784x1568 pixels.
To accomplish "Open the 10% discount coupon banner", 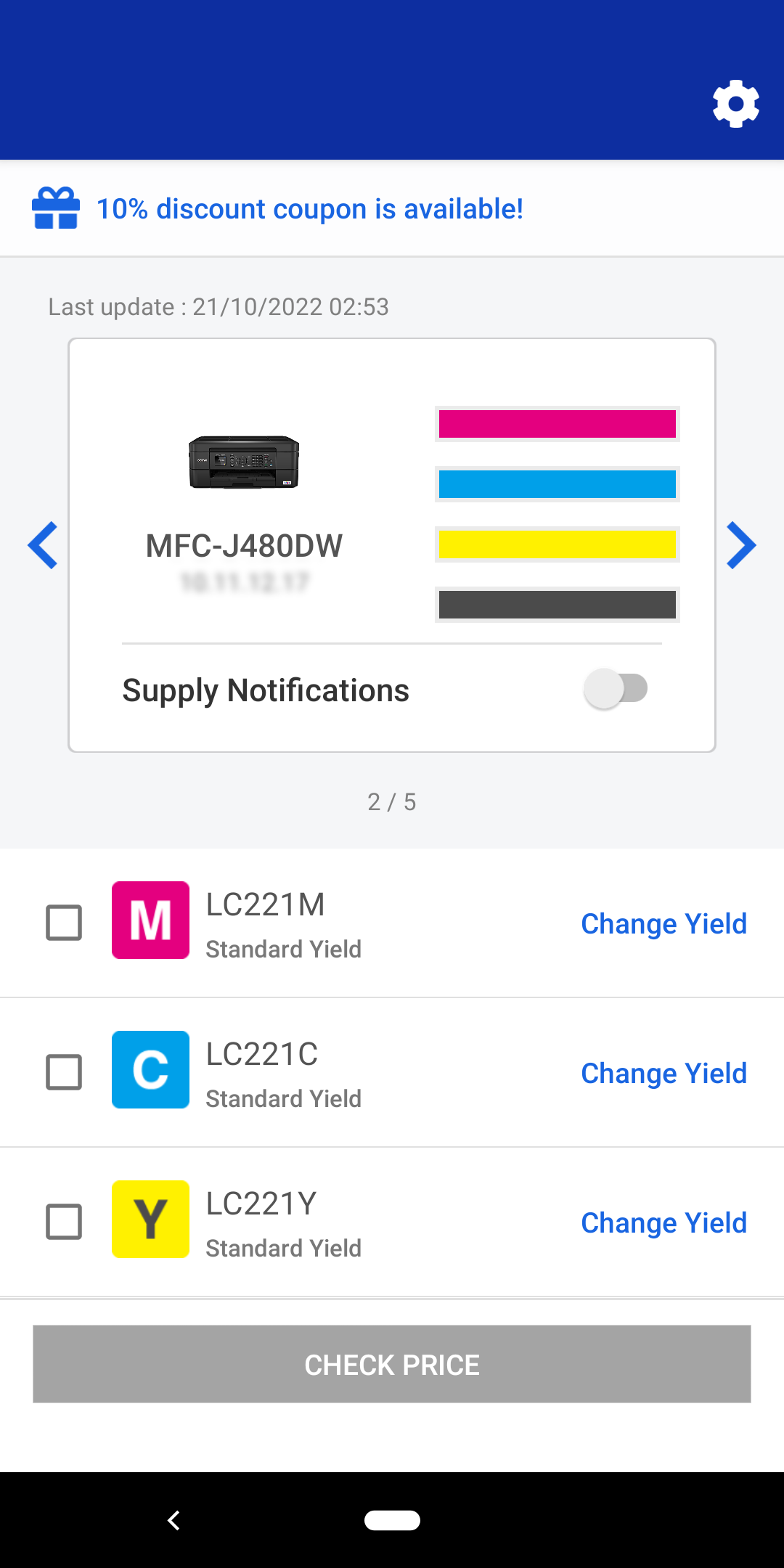I will tap(309, 209).
